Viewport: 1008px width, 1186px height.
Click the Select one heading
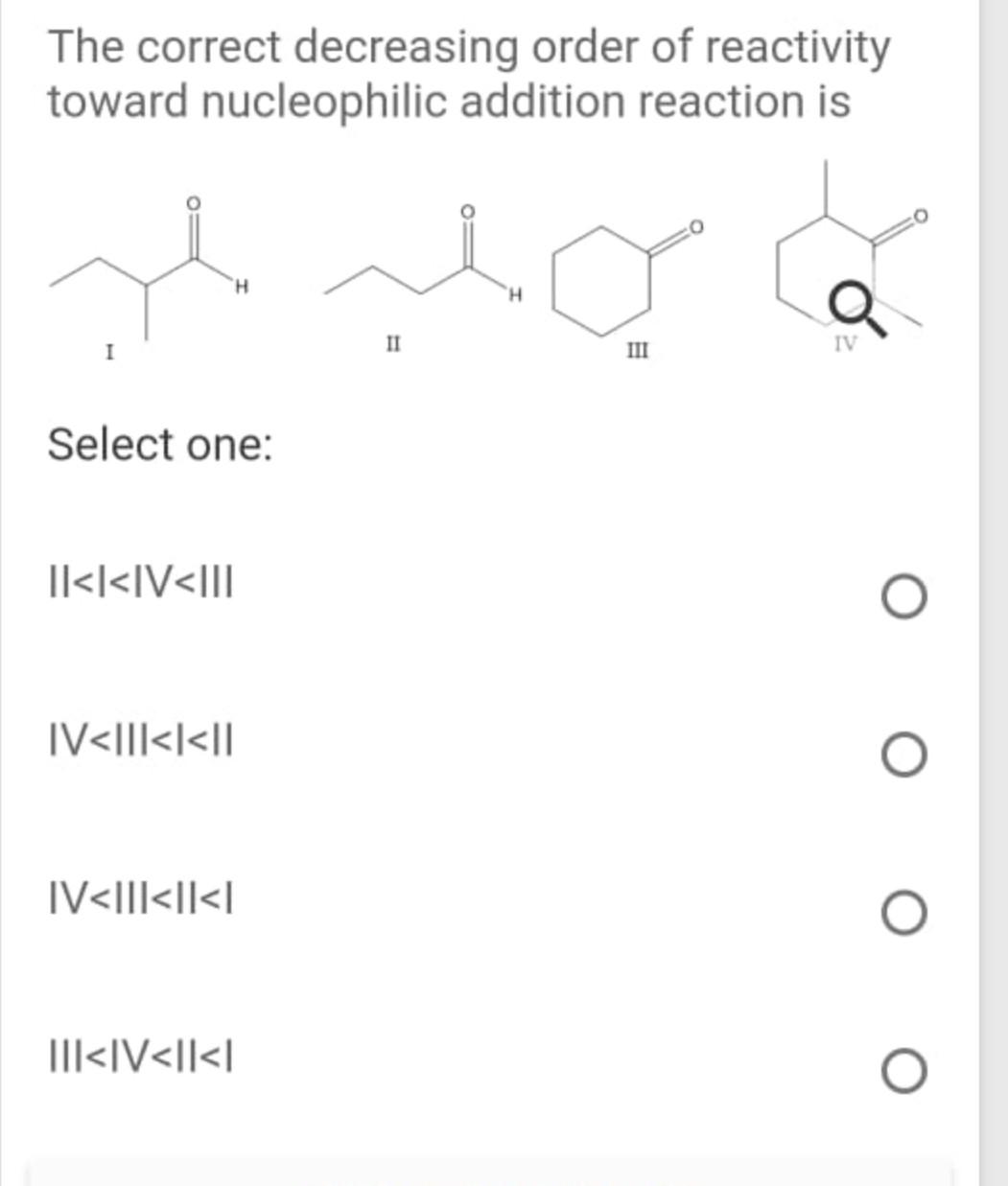(159, 444)
